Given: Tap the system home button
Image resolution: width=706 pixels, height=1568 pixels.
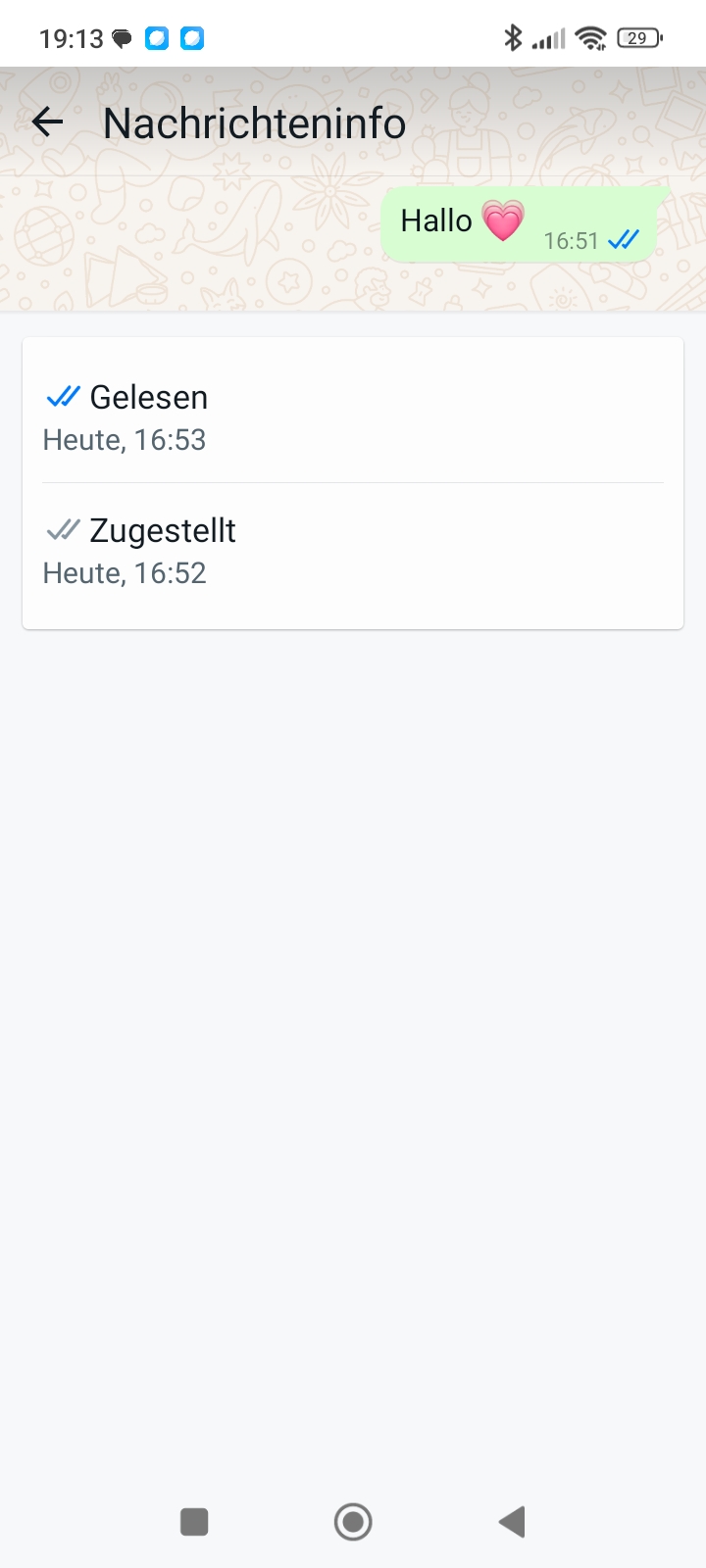Looking at the screenshot, I should tap(353, 1522).
